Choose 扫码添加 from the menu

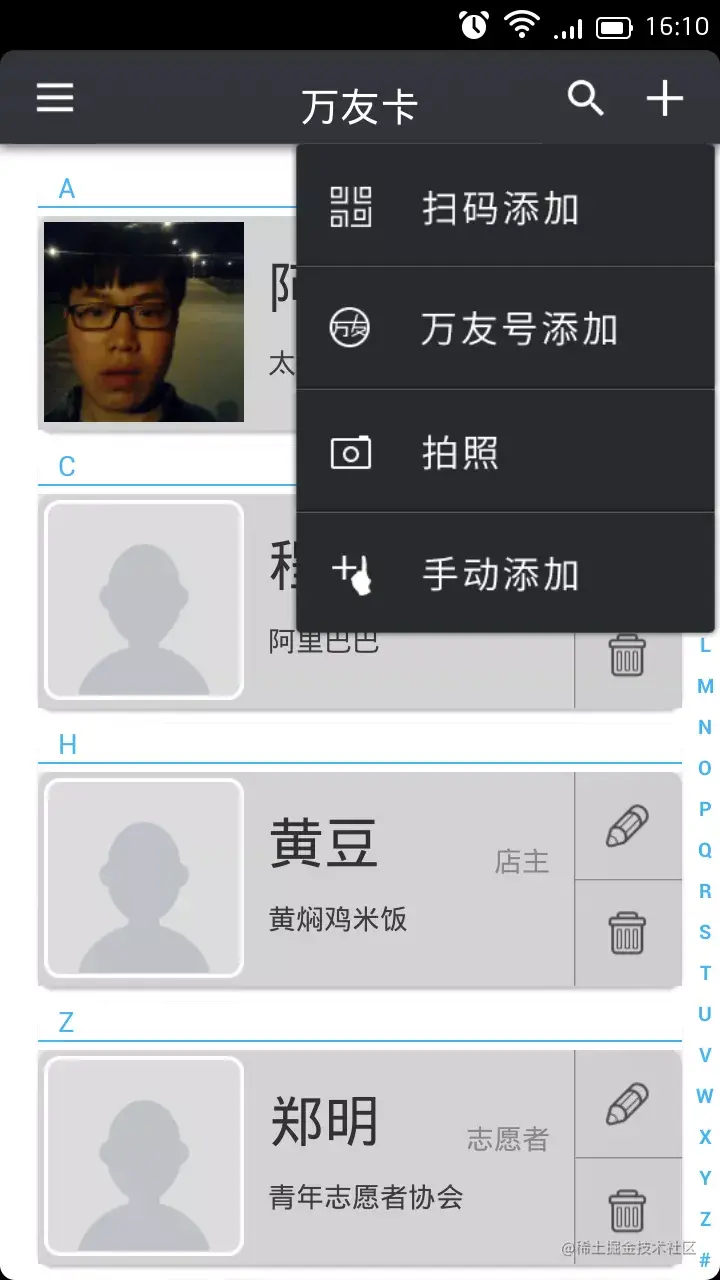[x=497, y=207]
